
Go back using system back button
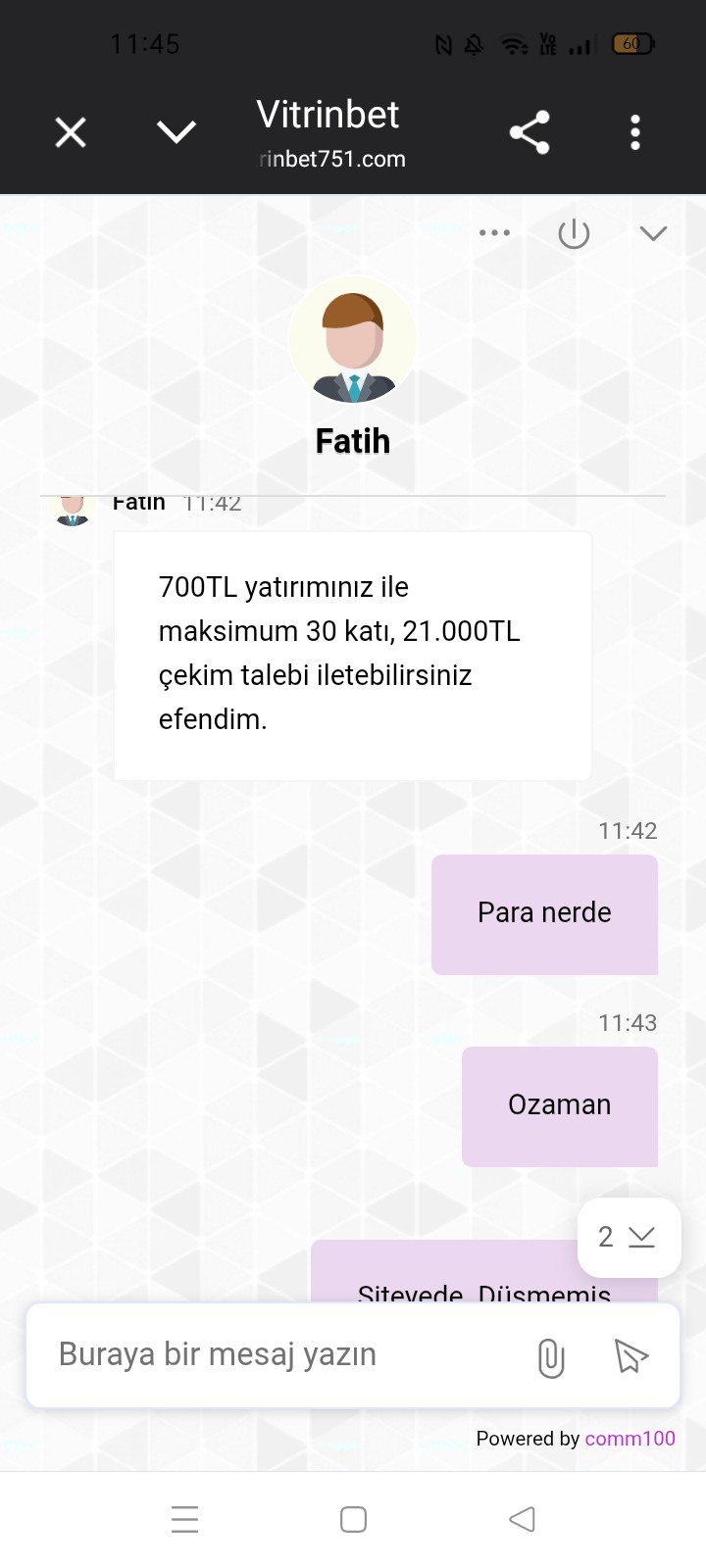[x=522, y=1519]
